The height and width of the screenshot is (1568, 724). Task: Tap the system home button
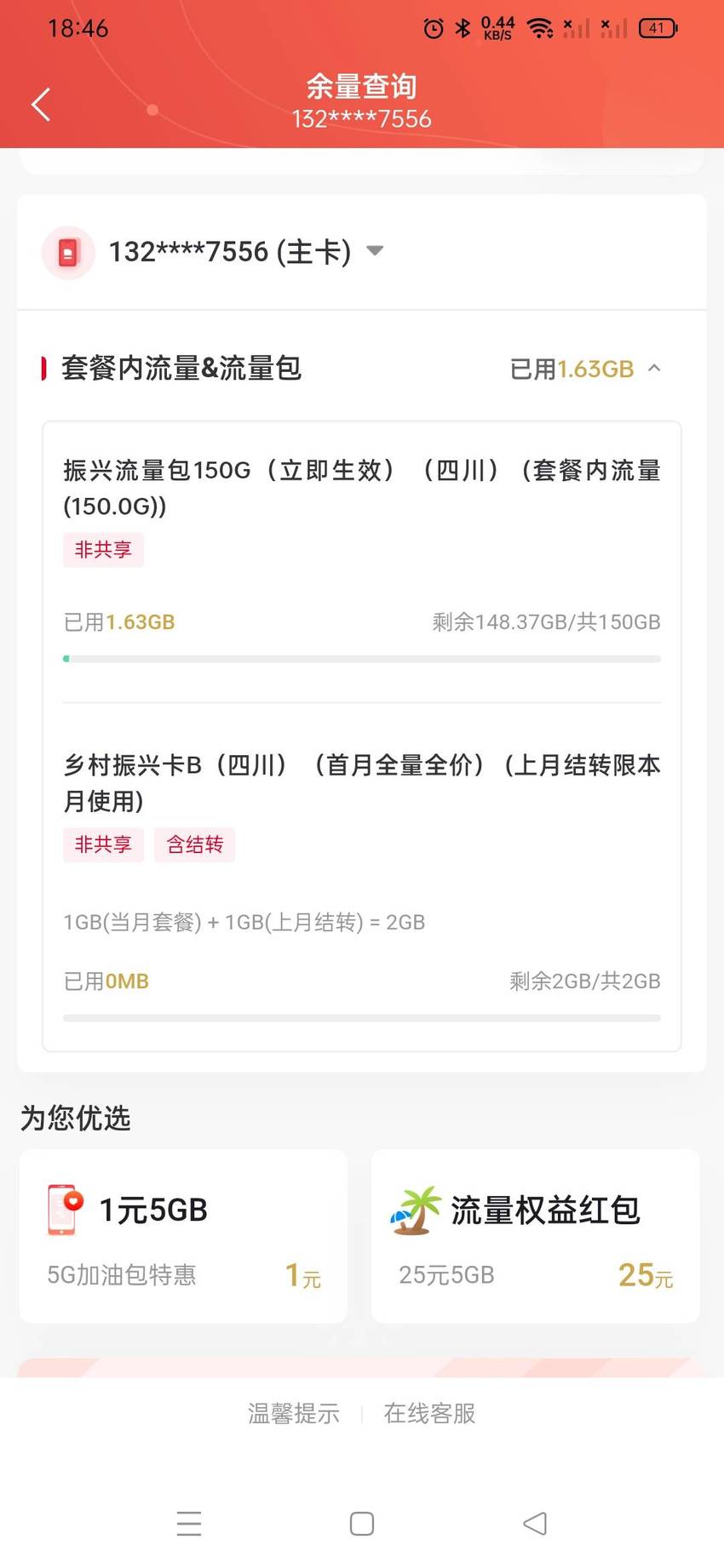(362, 1524)
